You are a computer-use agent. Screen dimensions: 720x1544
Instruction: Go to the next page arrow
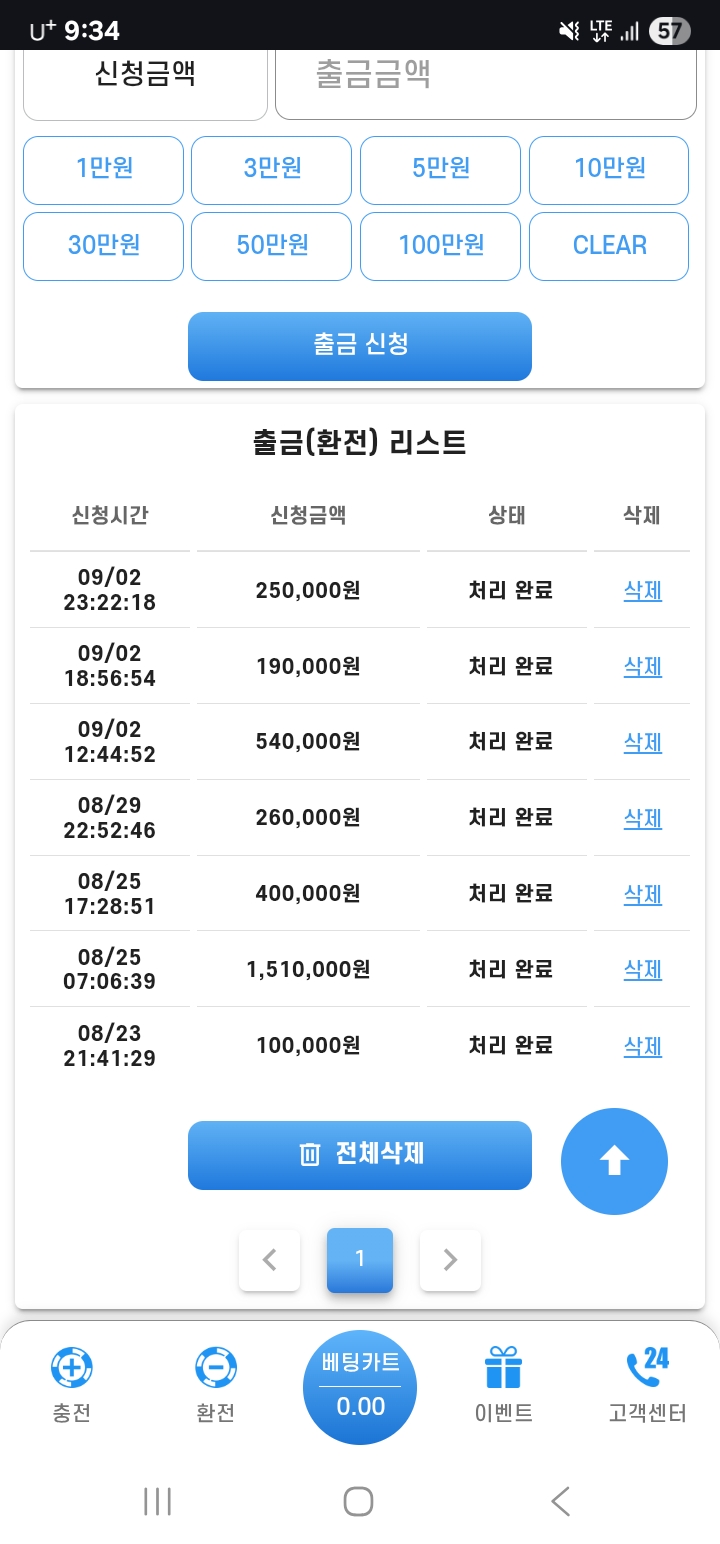tap(450, 1260)
